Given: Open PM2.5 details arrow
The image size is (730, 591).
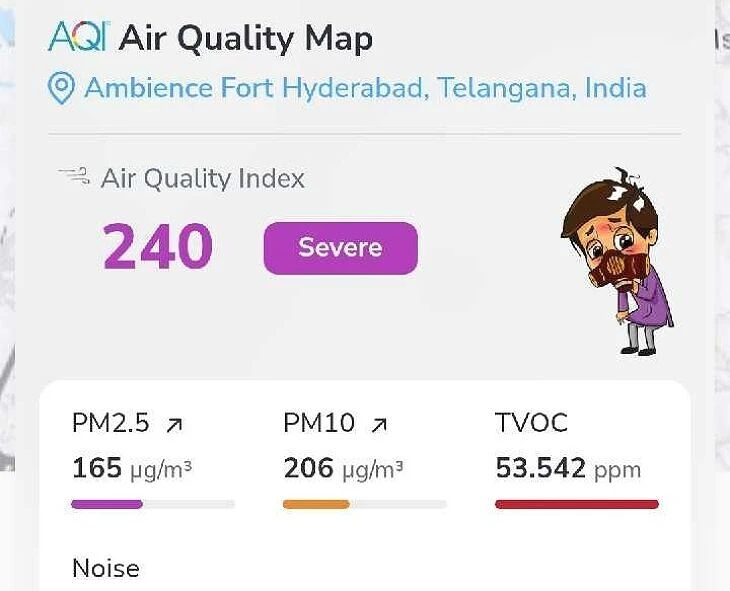Looking at the screenshot, I should click(x=174, y=425).
